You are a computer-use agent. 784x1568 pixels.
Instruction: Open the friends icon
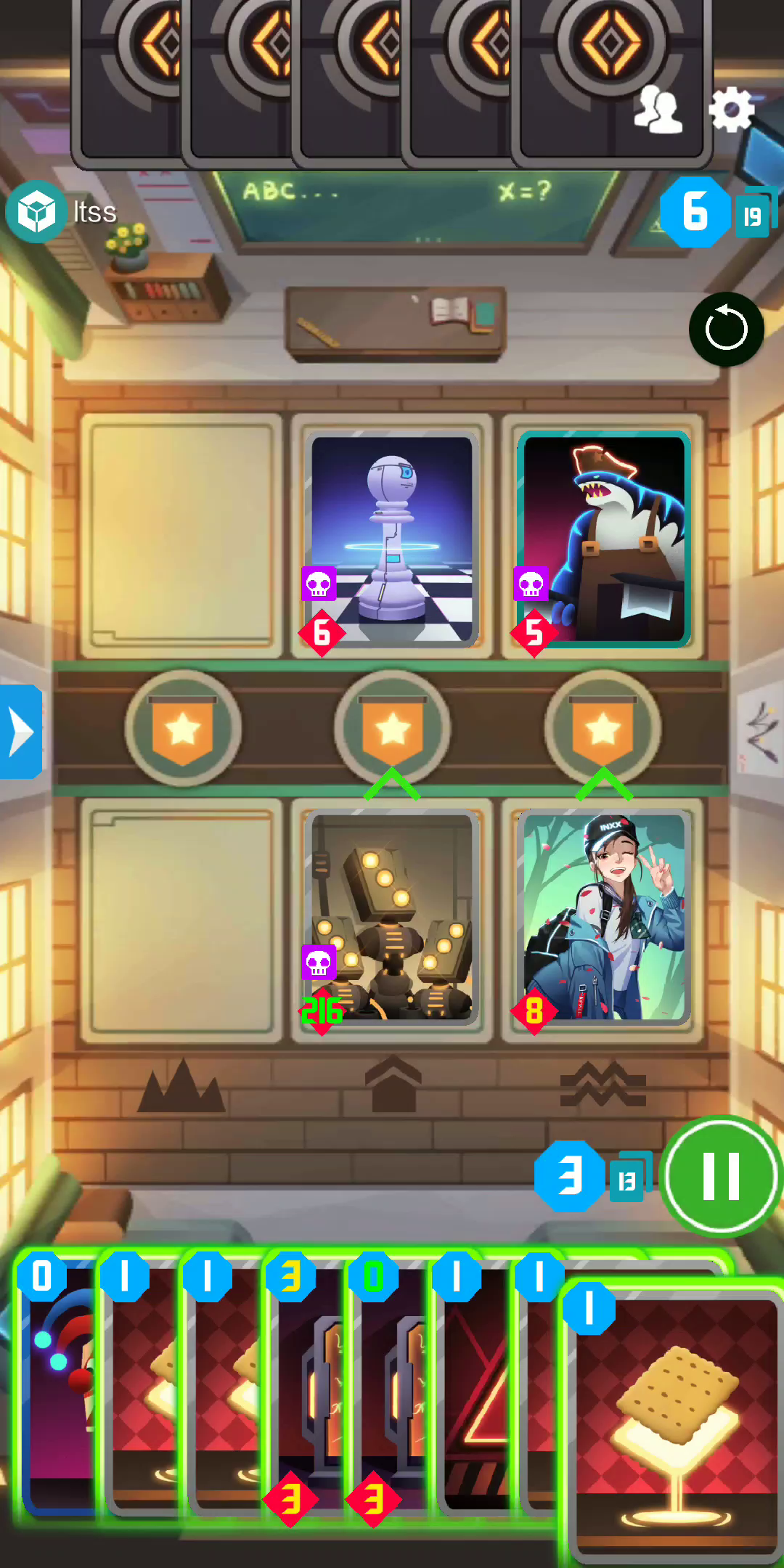coord(657,110)
